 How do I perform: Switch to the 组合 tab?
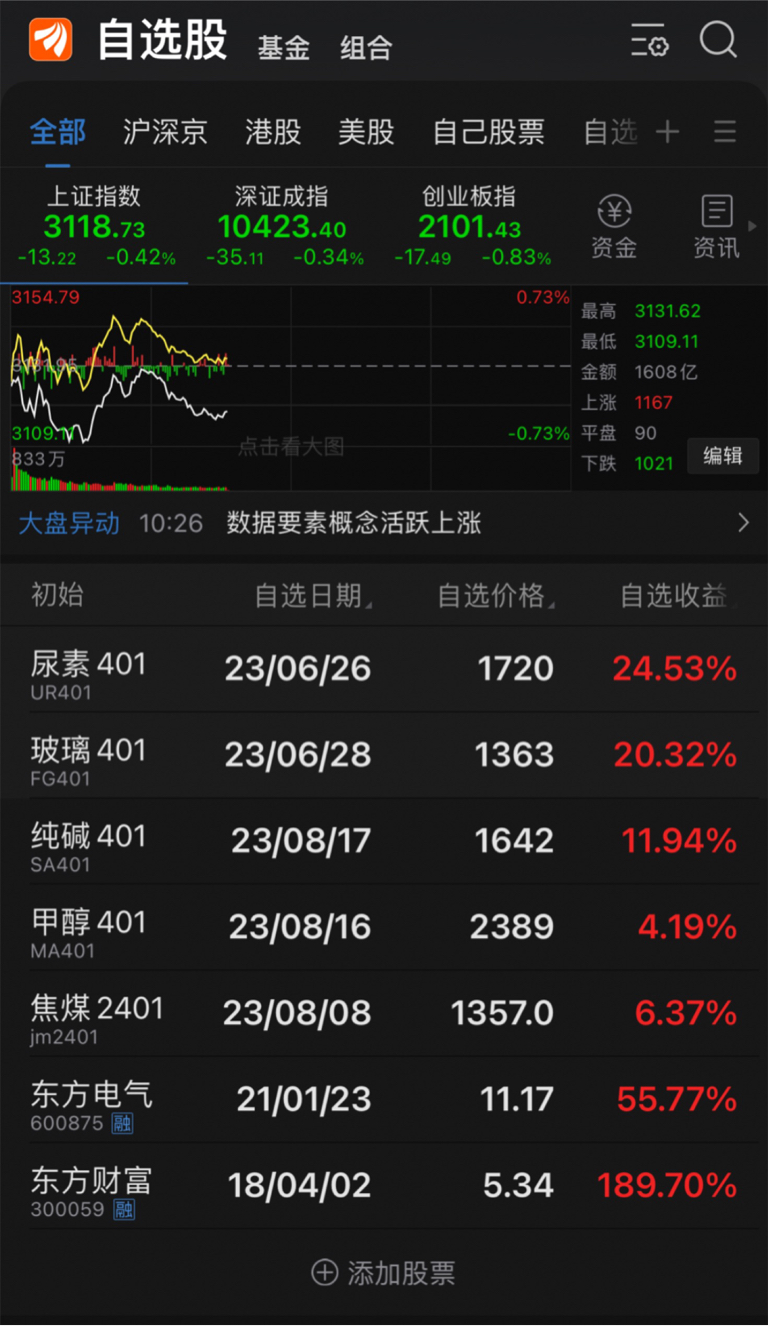click(x=366, y=47)
